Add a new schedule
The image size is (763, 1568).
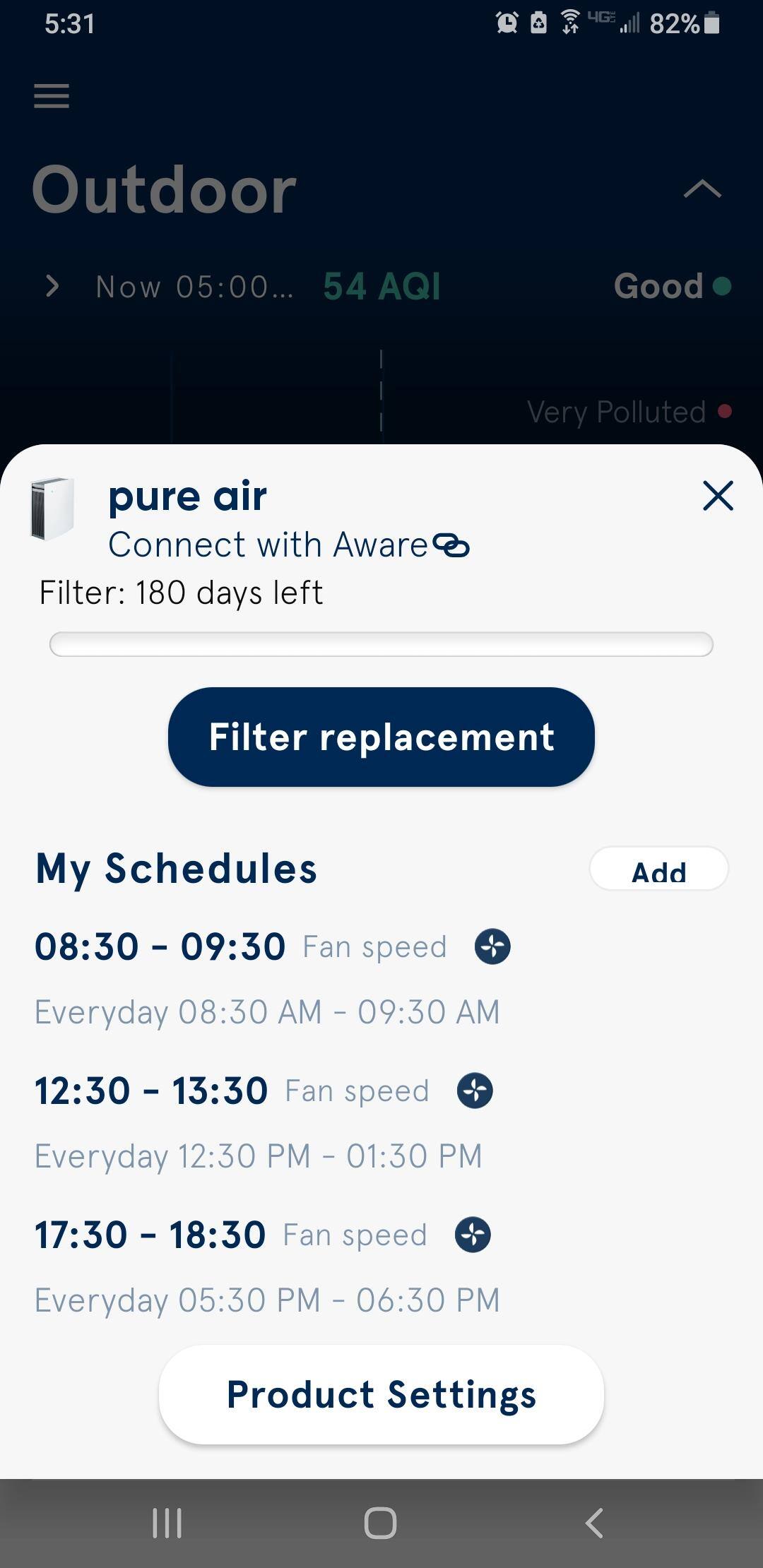pyautogui.click(x=658, y=869)
